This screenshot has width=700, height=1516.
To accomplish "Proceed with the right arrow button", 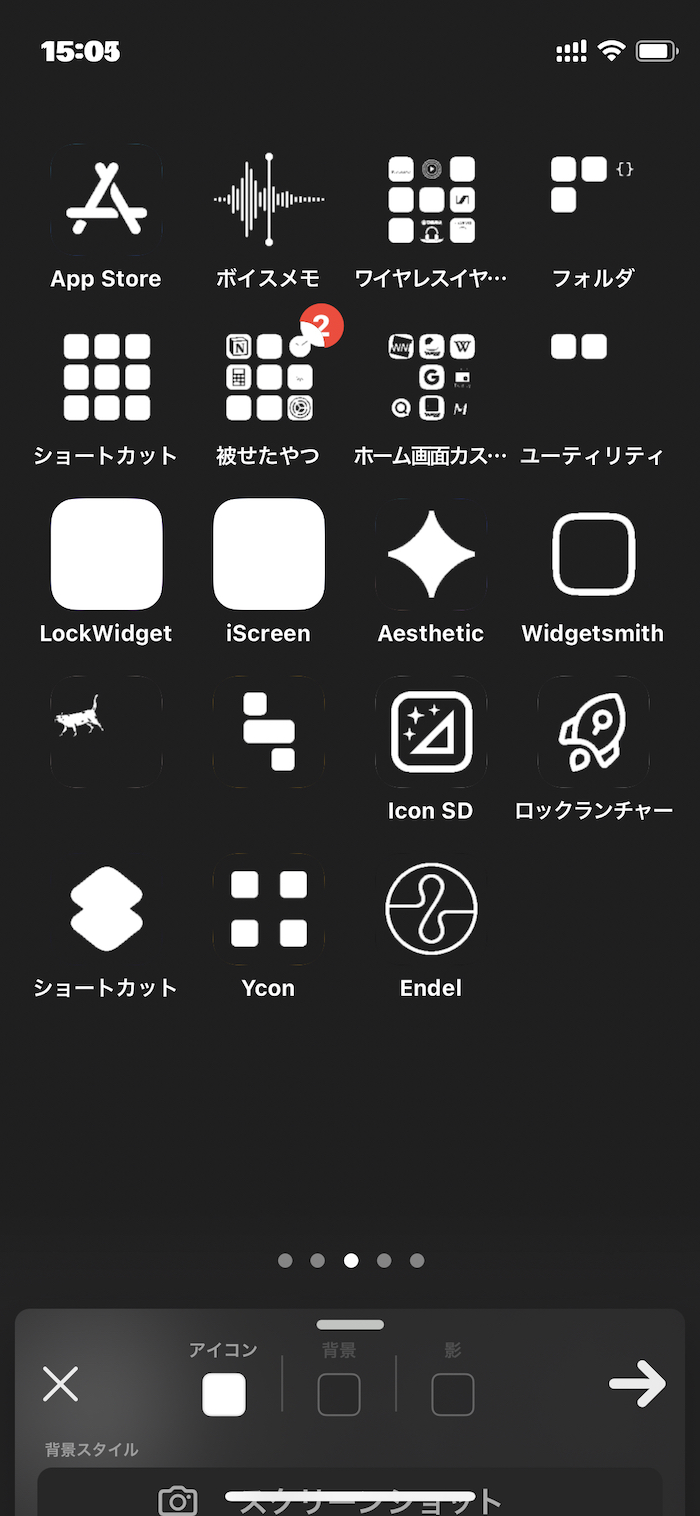I will pyautogui.click(x=637, y=1385).
